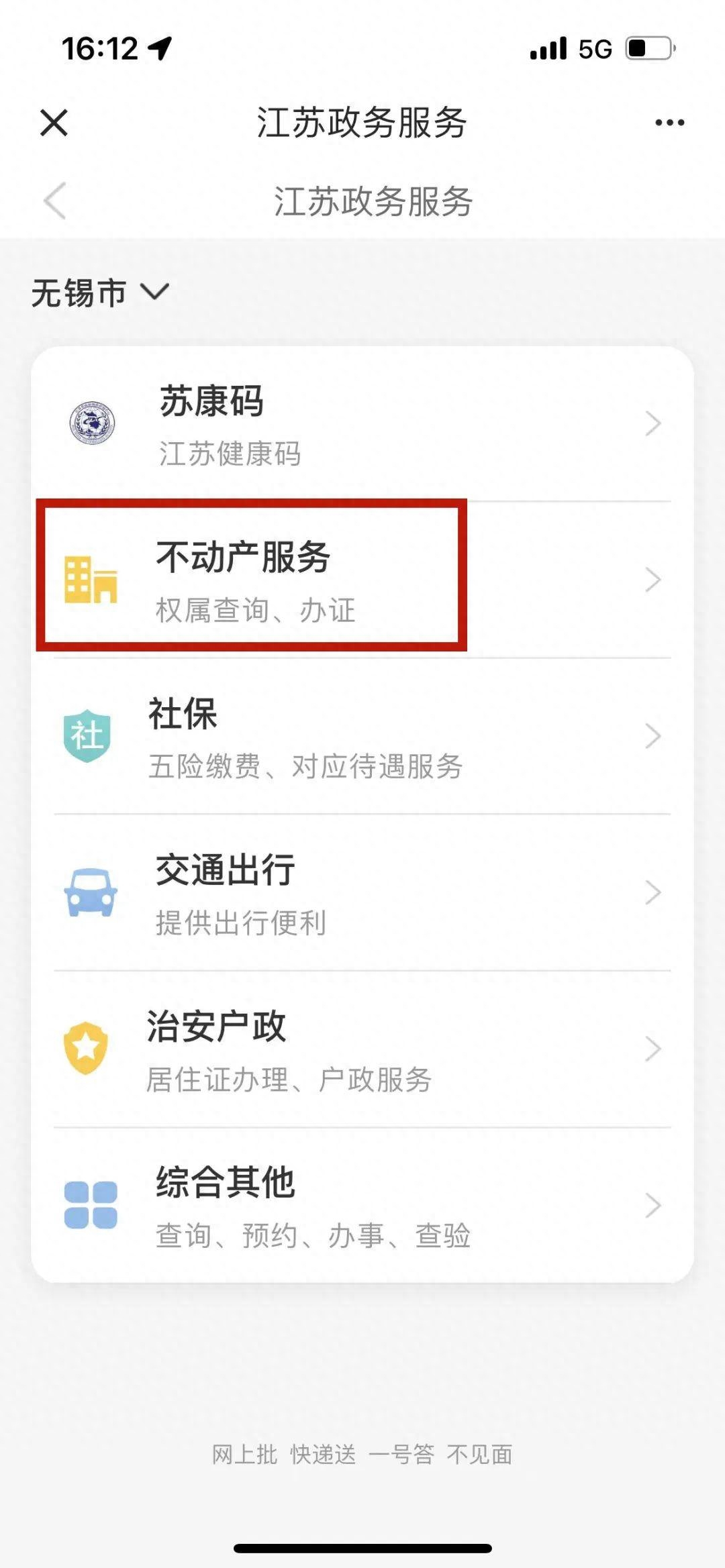Expand the 社保 row chevron
Screen dimensions: 725x1568
point(652,736)
